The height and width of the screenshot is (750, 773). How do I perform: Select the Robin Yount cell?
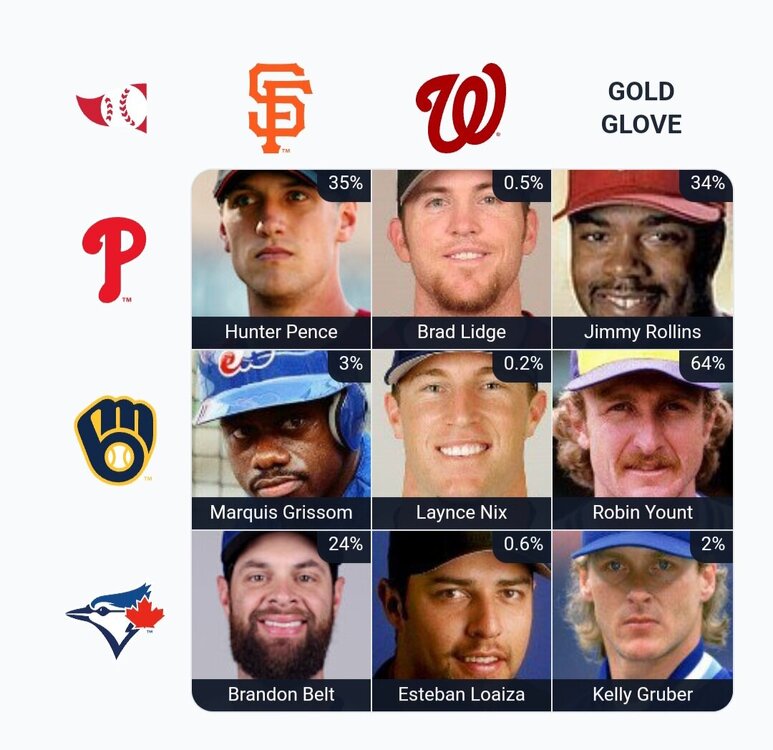642,438
